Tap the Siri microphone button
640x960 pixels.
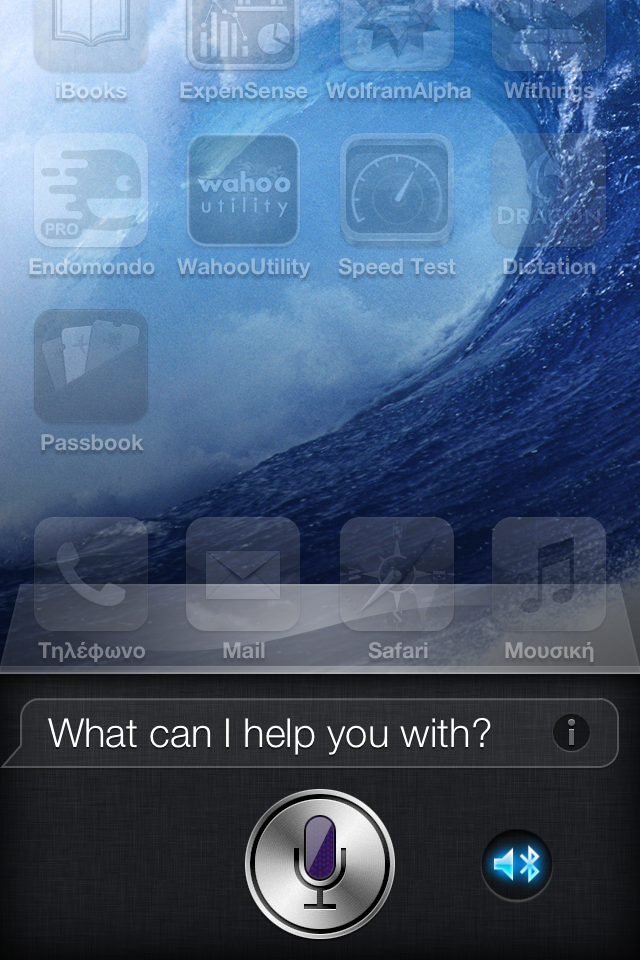pos(319,864)
